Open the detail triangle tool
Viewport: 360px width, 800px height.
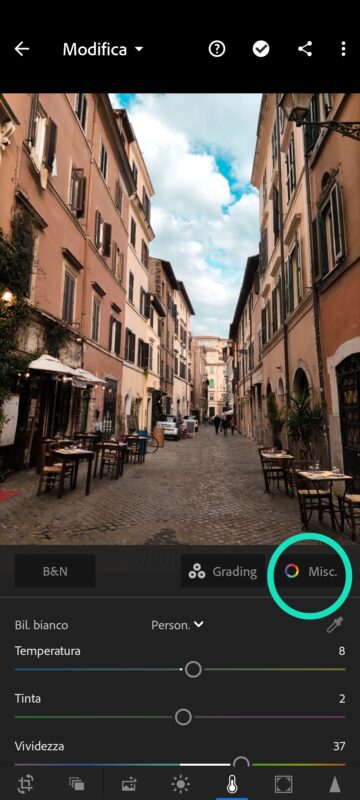[x=335, y=784]
